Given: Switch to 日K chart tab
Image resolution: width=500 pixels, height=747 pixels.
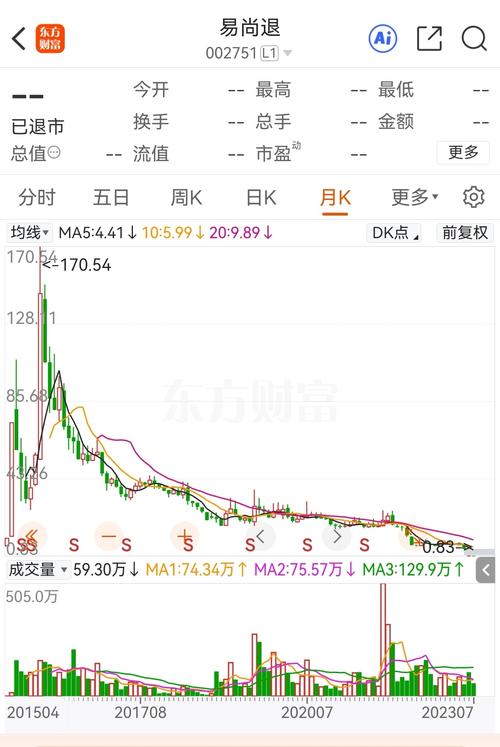Looking at the screenshot, I should click(x=261, y=197).
